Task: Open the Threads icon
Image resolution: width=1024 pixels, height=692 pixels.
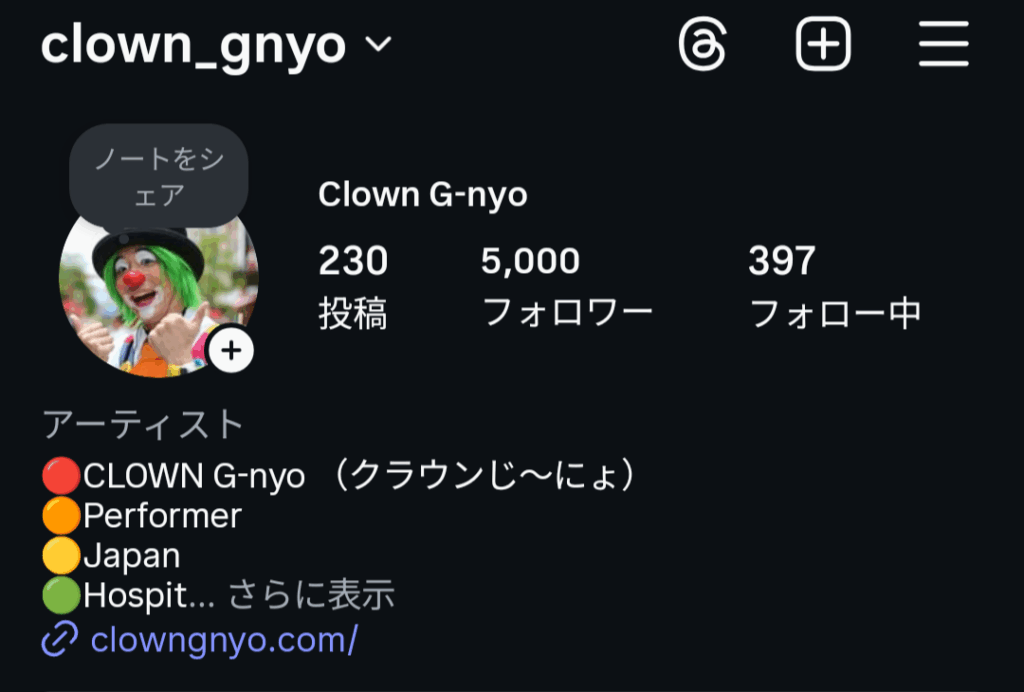Action: coord(702,45)
